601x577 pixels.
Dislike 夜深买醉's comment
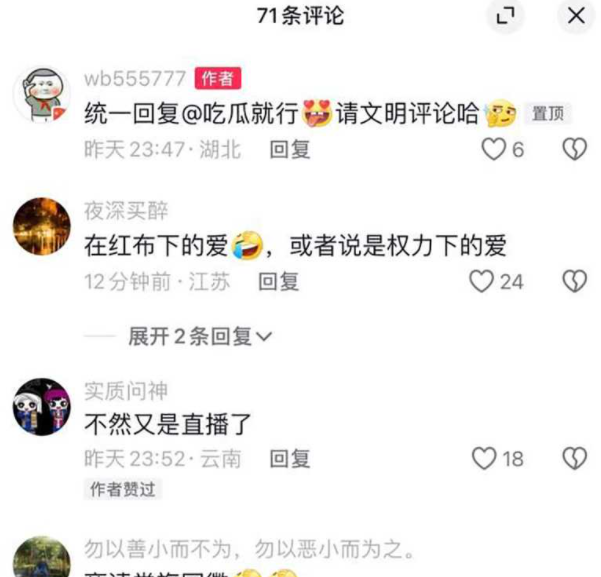pos(574,282)
